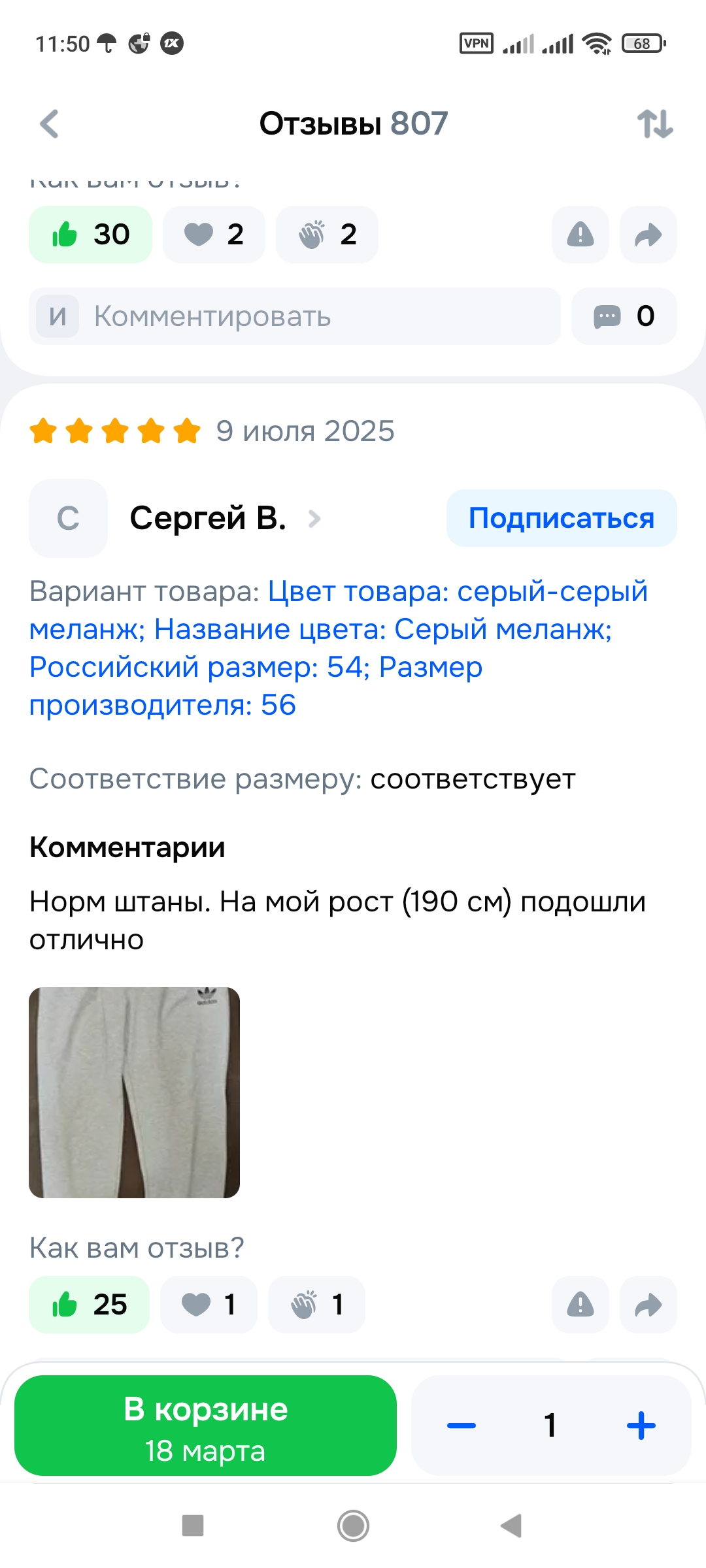Open the cart via В корзине
Screen dimensions: 706x1568
coord(205,1426)
